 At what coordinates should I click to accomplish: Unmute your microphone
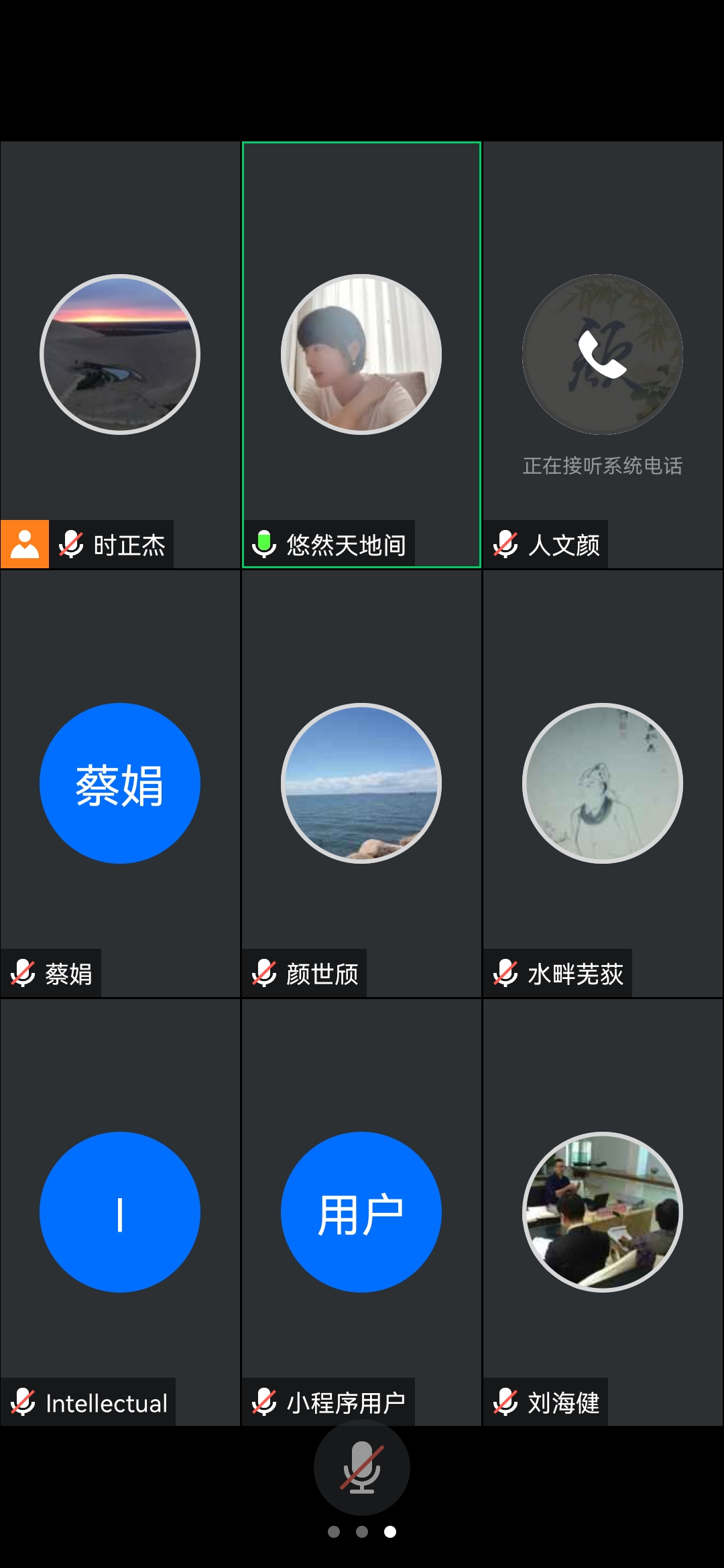[361, 1467]
